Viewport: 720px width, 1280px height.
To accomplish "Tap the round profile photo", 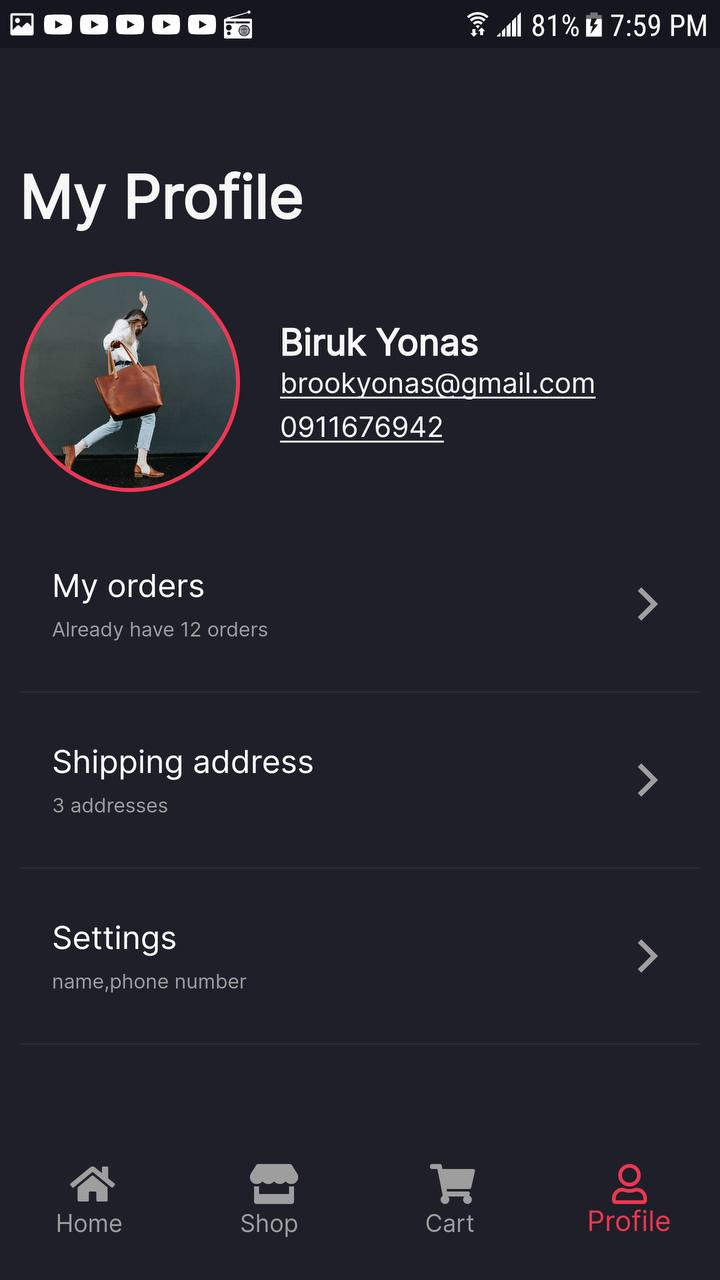I will [130, 382].
